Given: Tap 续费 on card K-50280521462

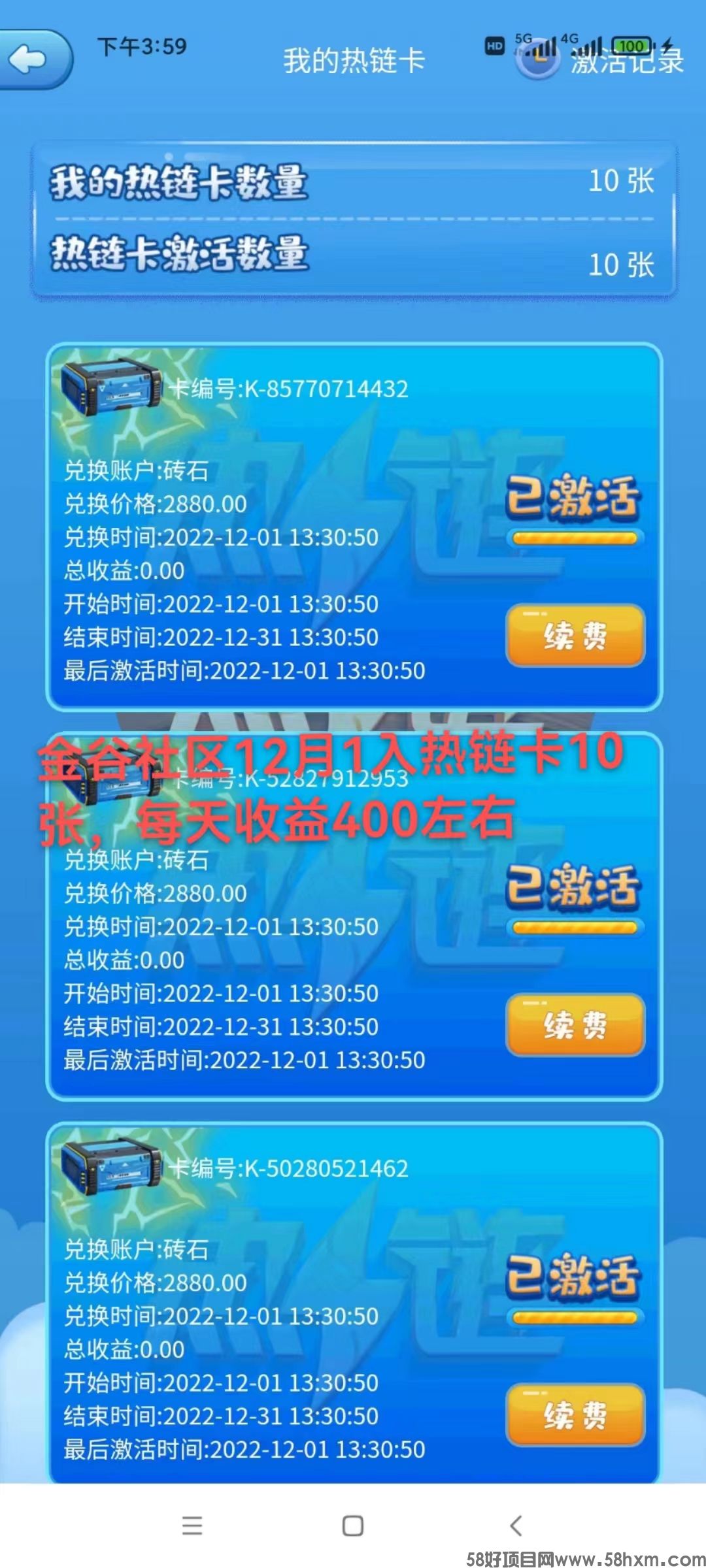Looking at the screenshot, I should [x=575, y=1414].
